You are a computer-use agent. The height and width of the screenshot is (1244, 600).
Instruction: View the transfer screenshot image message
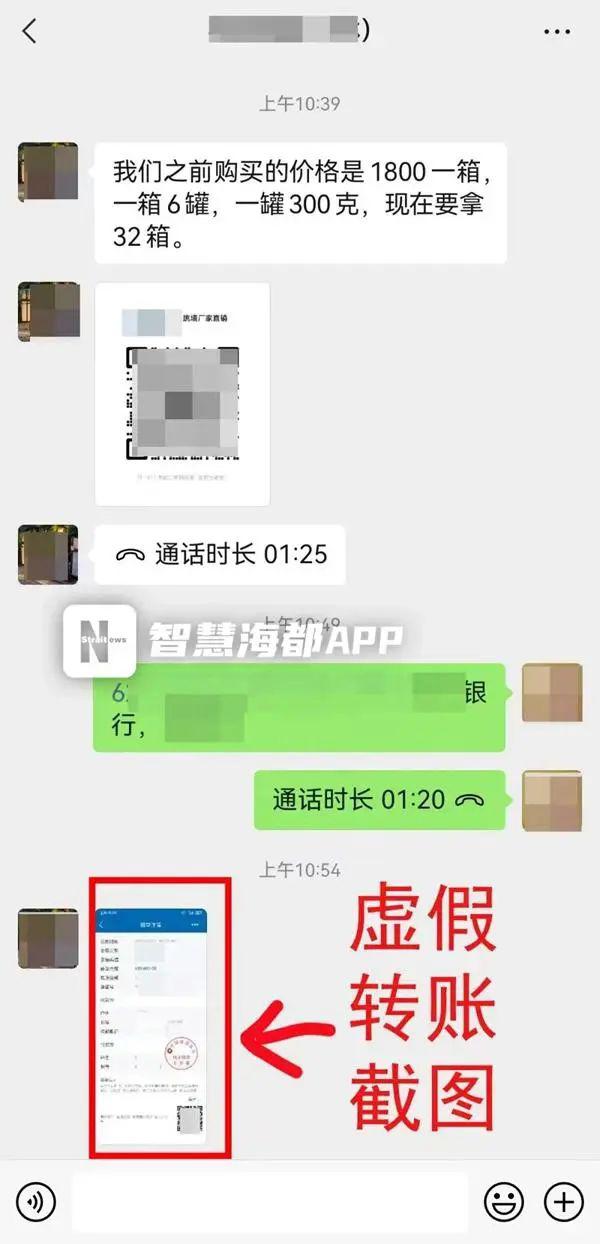[150, 1026]
